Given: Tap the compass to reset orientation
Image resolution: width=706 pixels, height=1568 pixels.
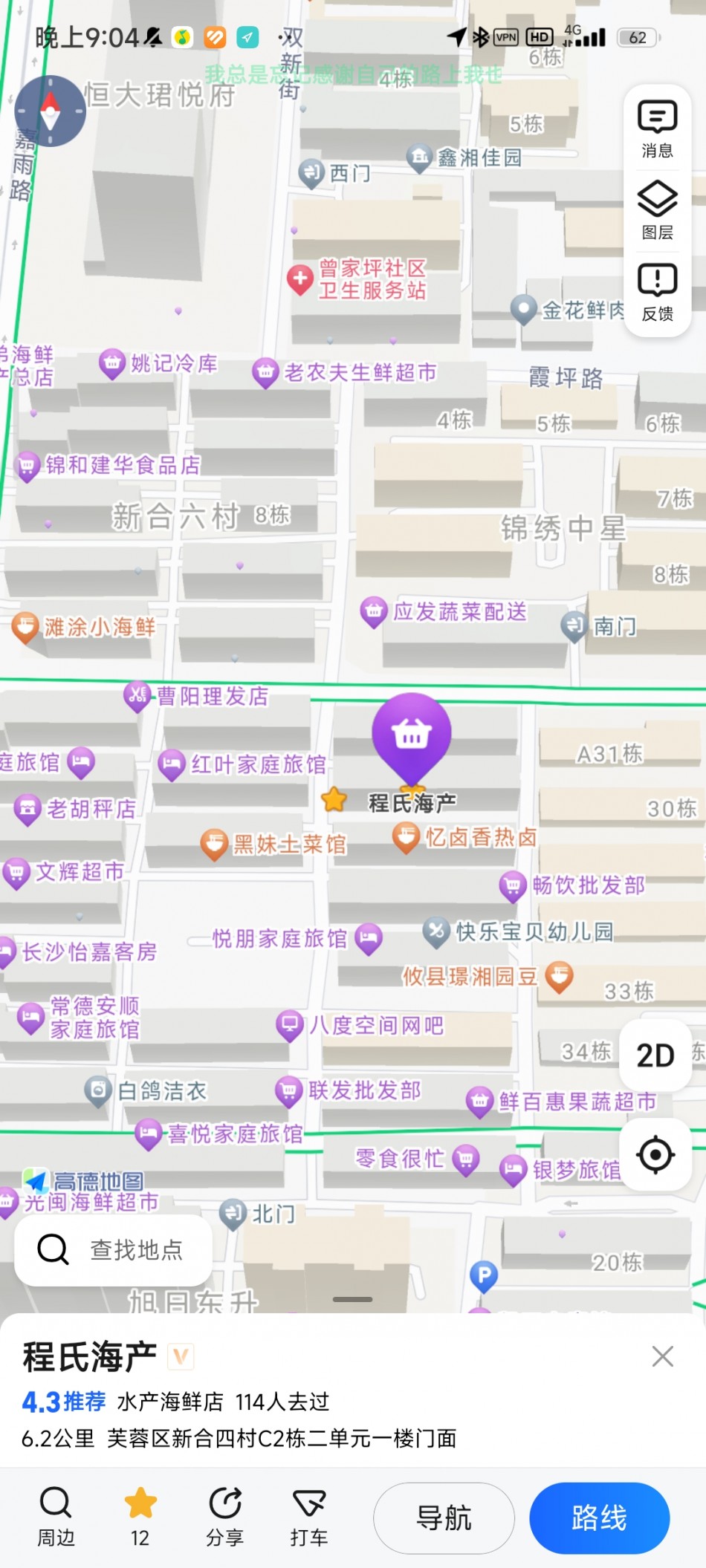Looking at the screenshot, I should pyautogui.click(x=51, y=111).
